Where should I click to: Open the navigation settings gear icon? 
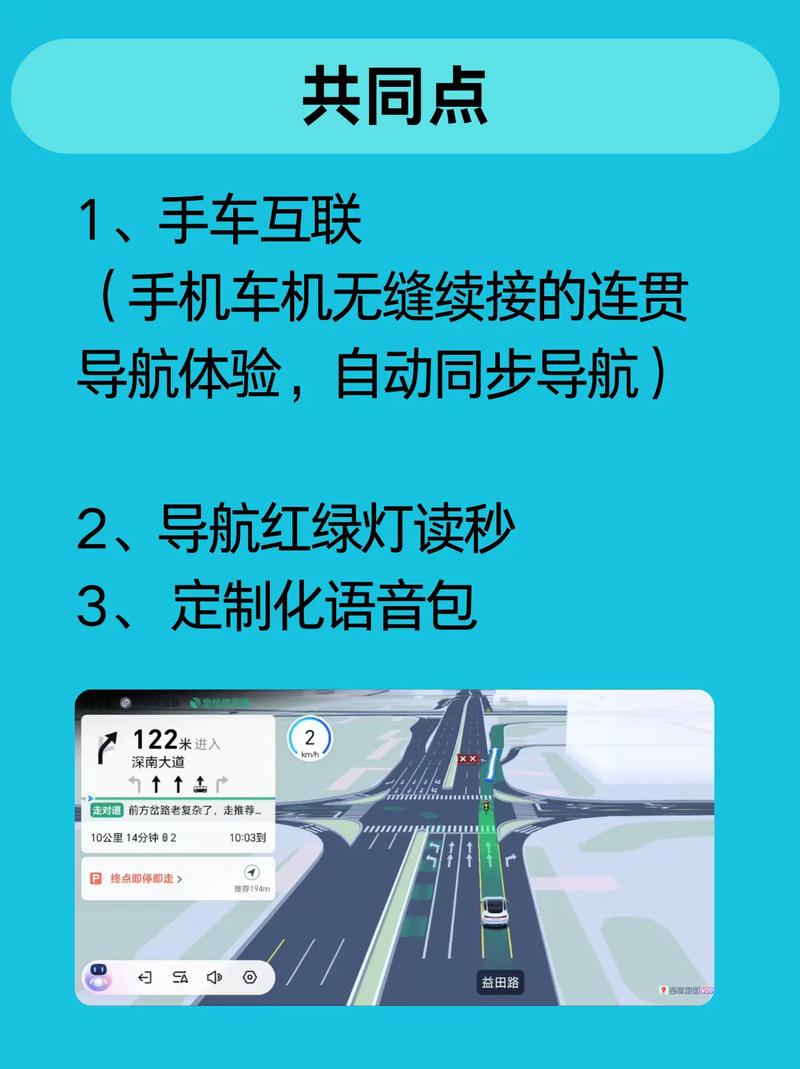pyautogui.click(x=250, y=977)
